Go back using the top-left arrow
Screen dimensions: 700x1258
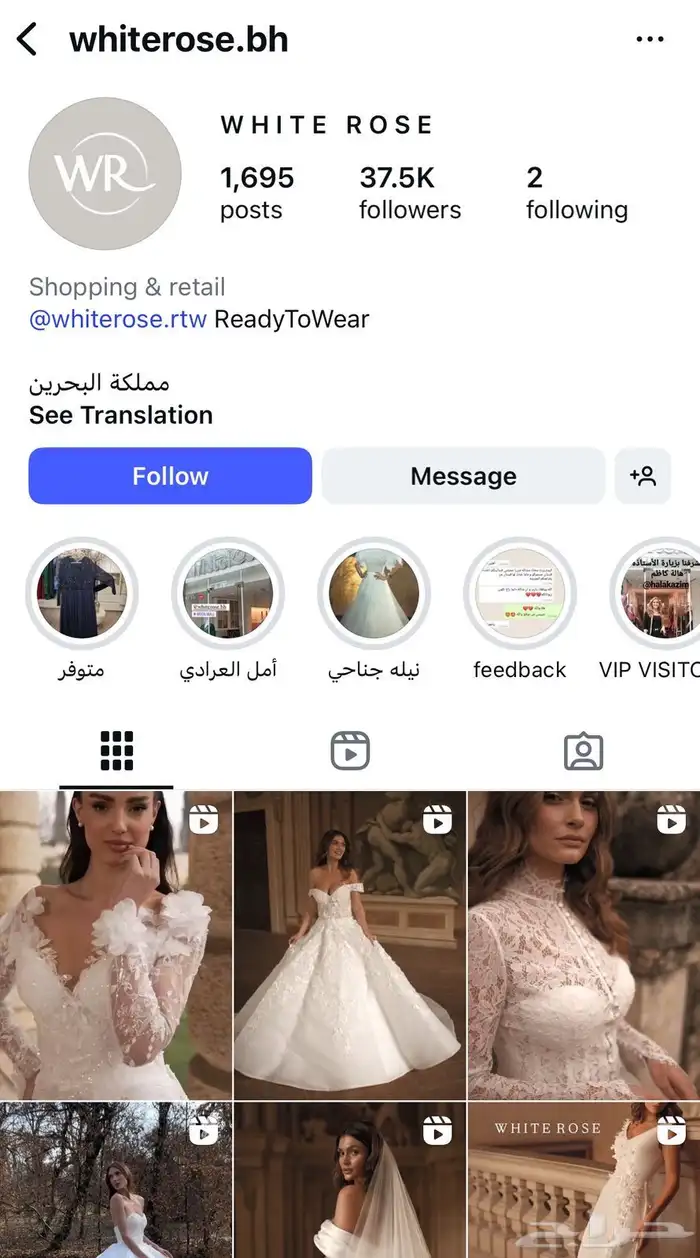point(27,40)
